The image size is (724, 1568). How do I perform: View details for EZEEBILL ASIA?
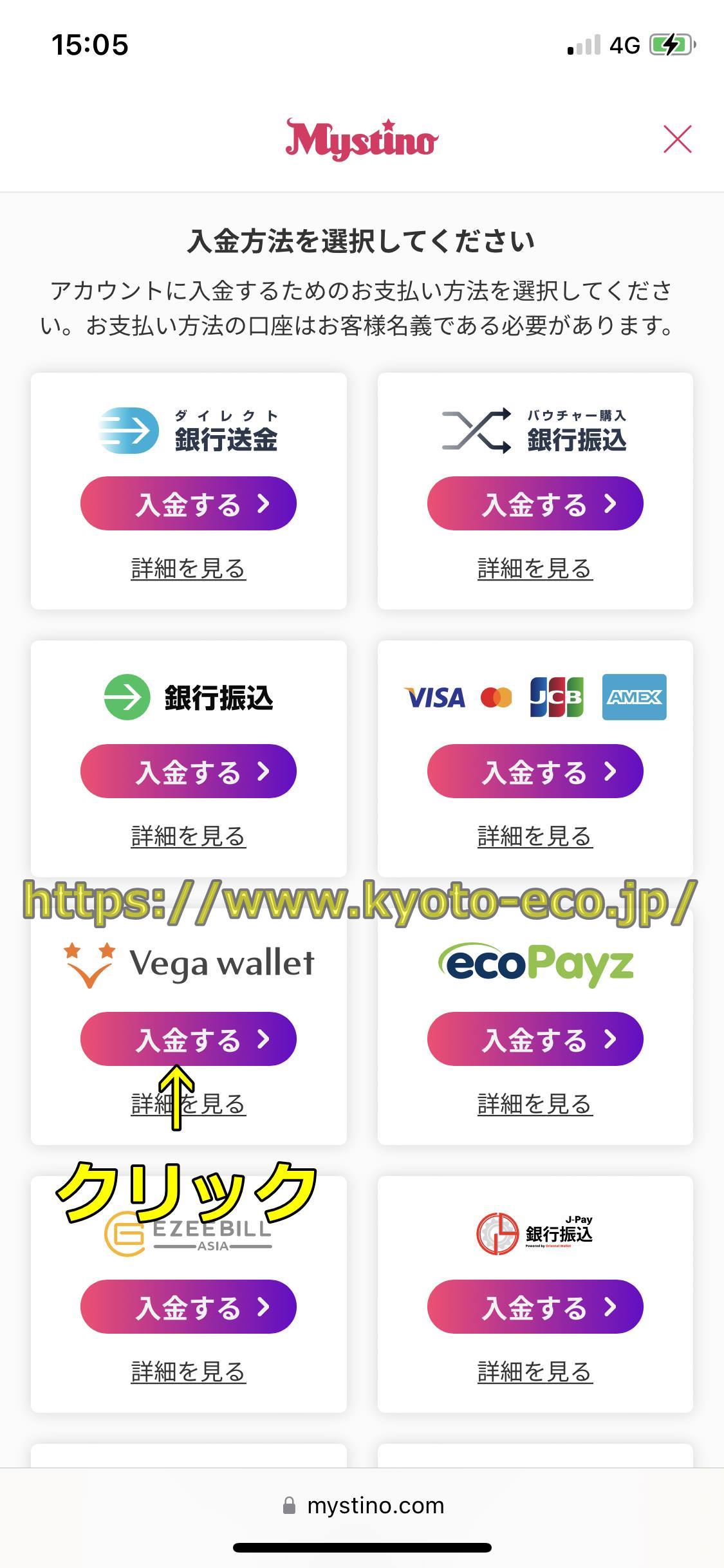pos(188,1372)
